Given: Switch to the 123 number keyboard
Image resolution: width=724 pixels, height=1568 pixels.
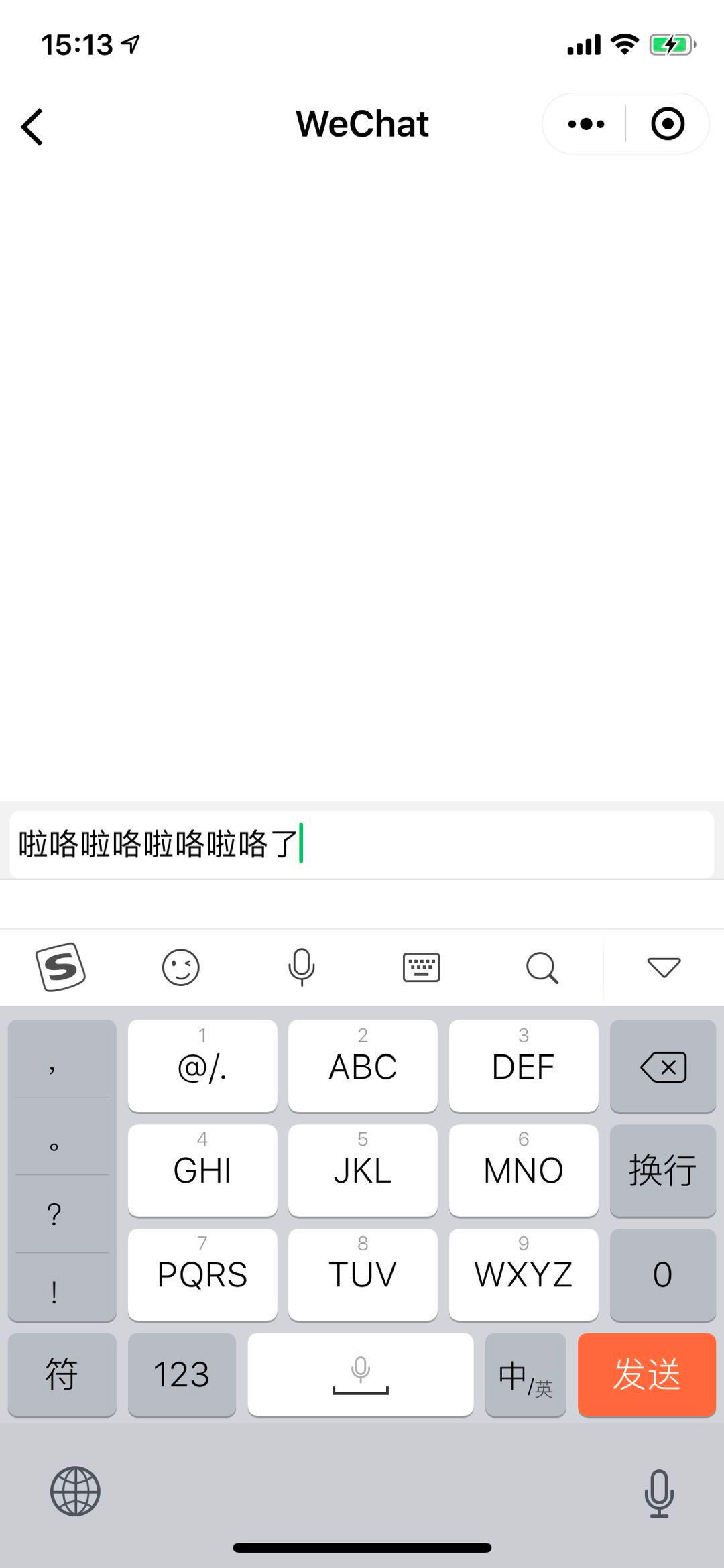Looking at the screenshot, I should tap(182, 1374).
